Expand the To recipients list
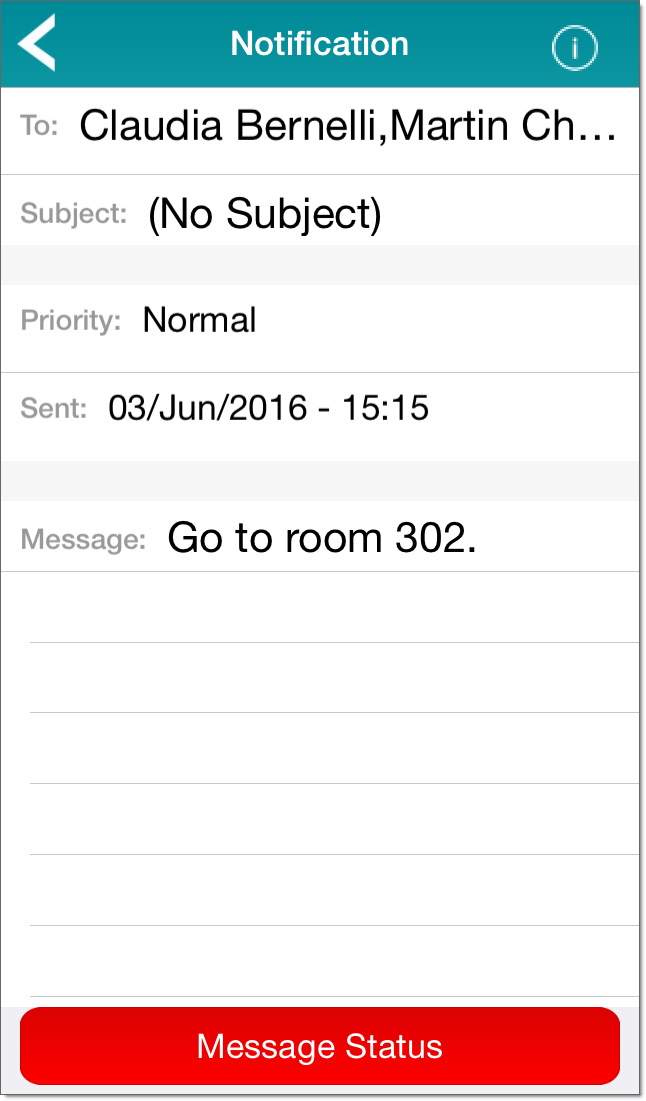Image resolution: width=646 pixels, height=1101 pixels. [x=348, y=127]
